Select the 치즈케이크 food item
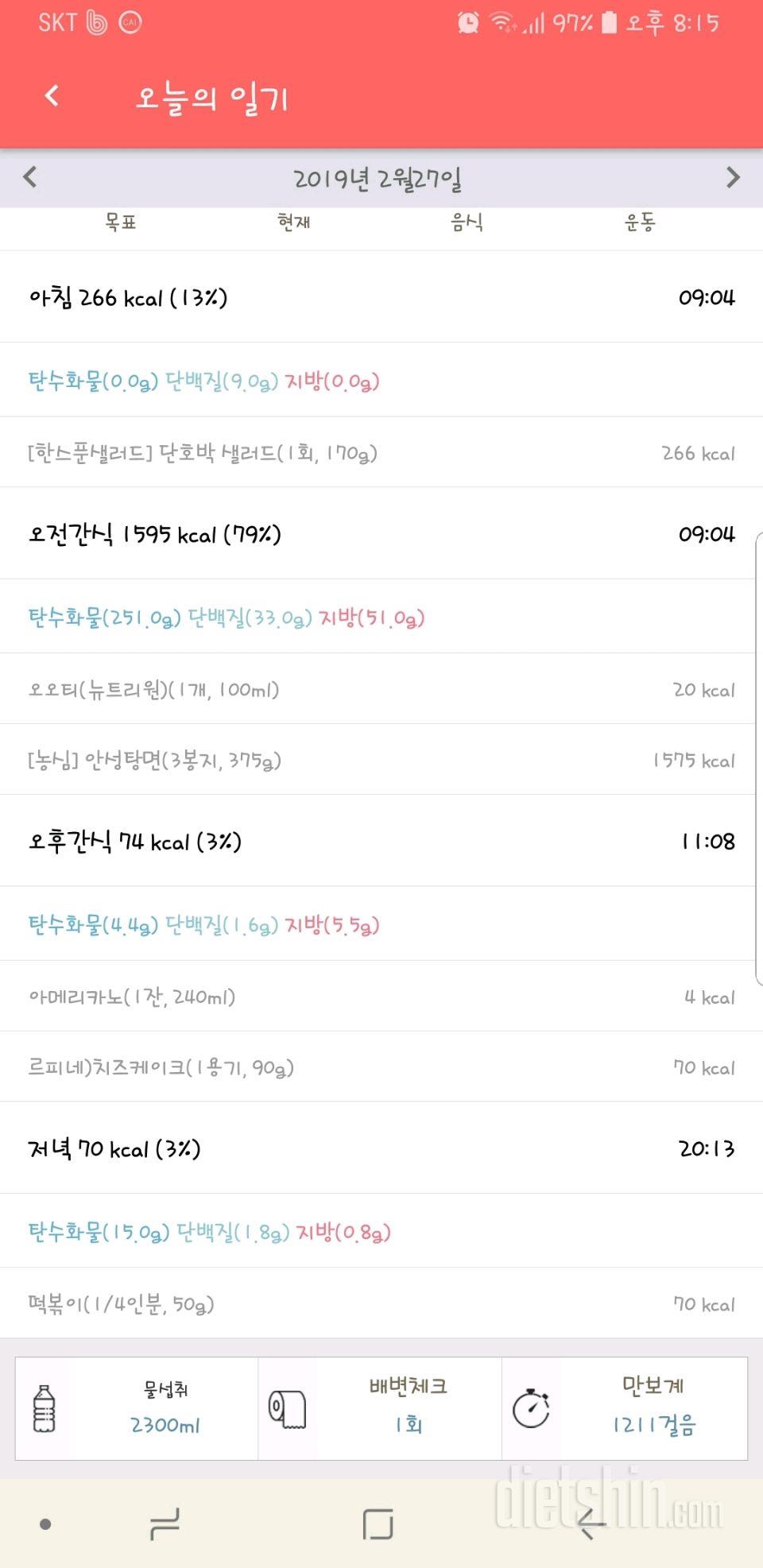This screenshot has height=1568, width=763. [x=381, y=1067]
